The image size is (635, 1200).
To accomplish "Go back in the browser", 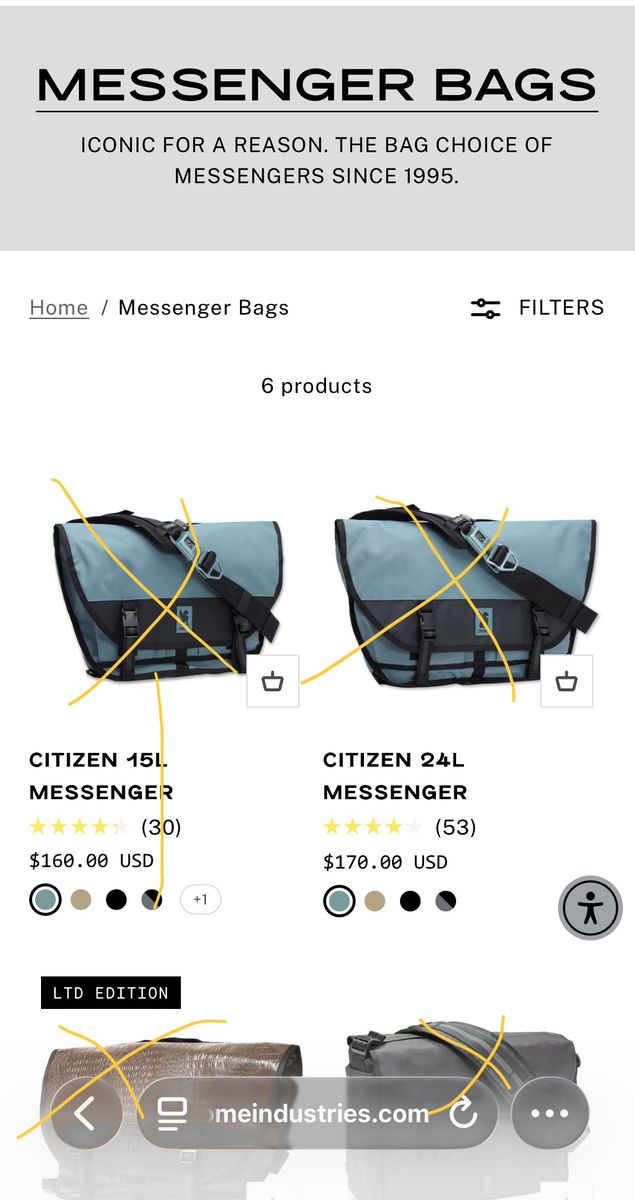I will [x=86, y=1113].
